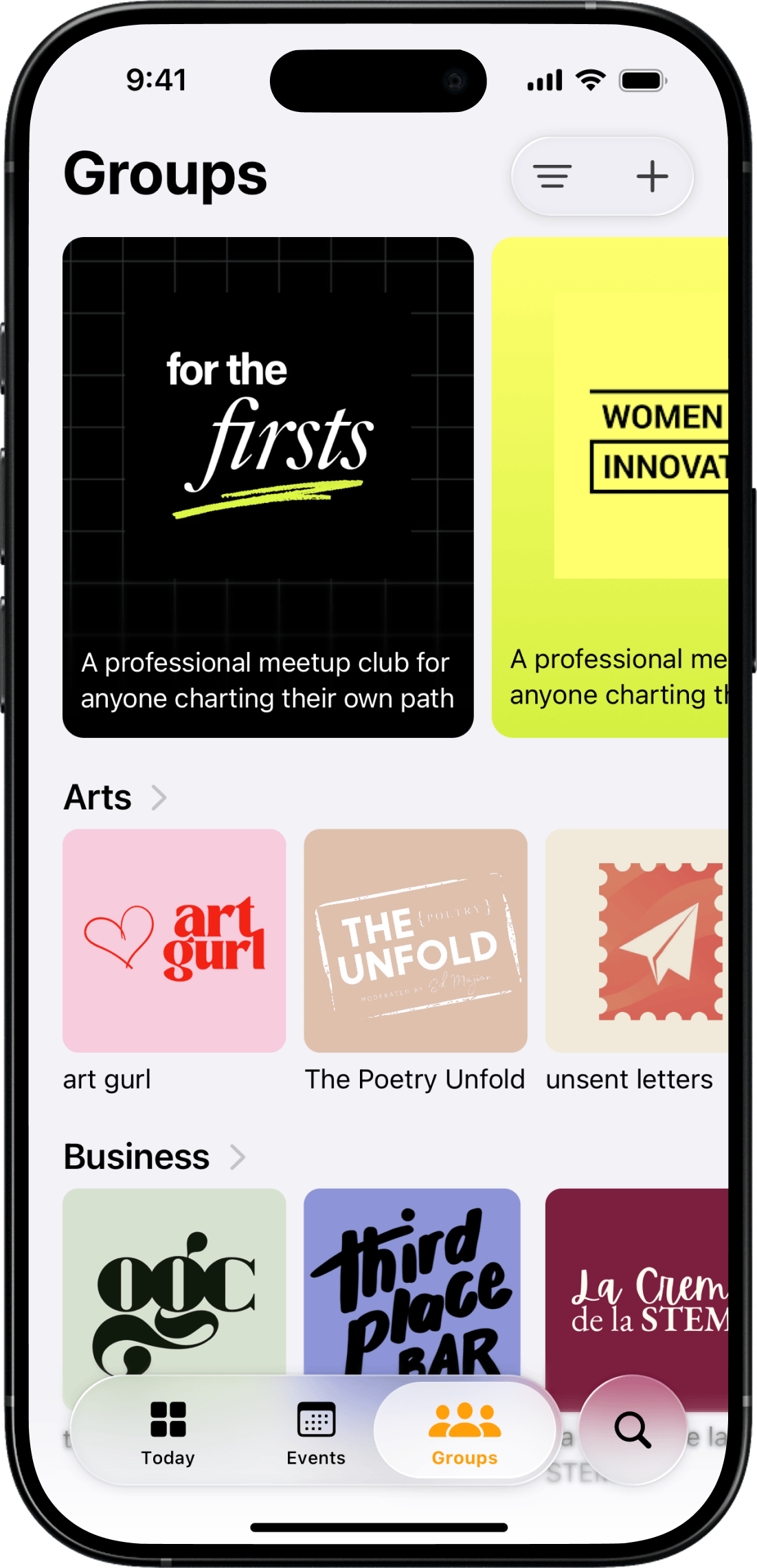The height and width of the screenshot is (1568, 757).
Task: Expand the Arts category
Action: [115, 798]
